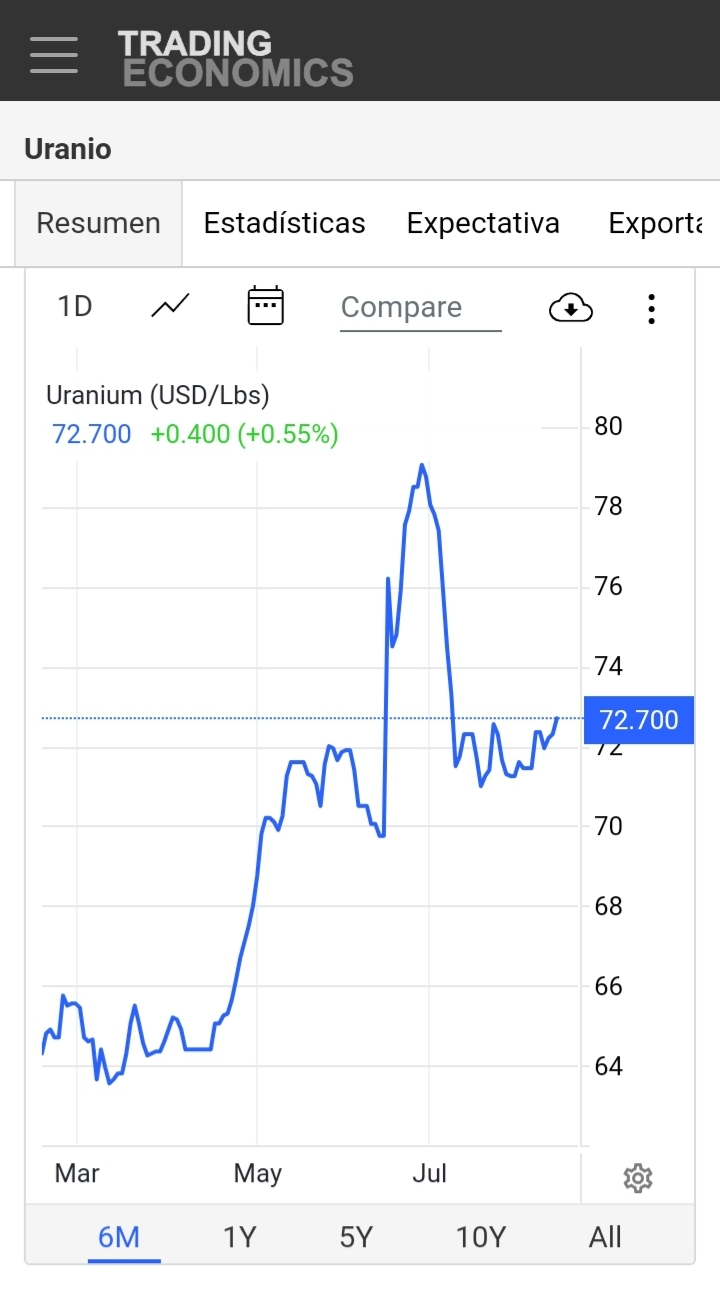Show the 5Y price history
Image resolution: width=720 pixels, height=1289 pixels.
click(356, 1237)
